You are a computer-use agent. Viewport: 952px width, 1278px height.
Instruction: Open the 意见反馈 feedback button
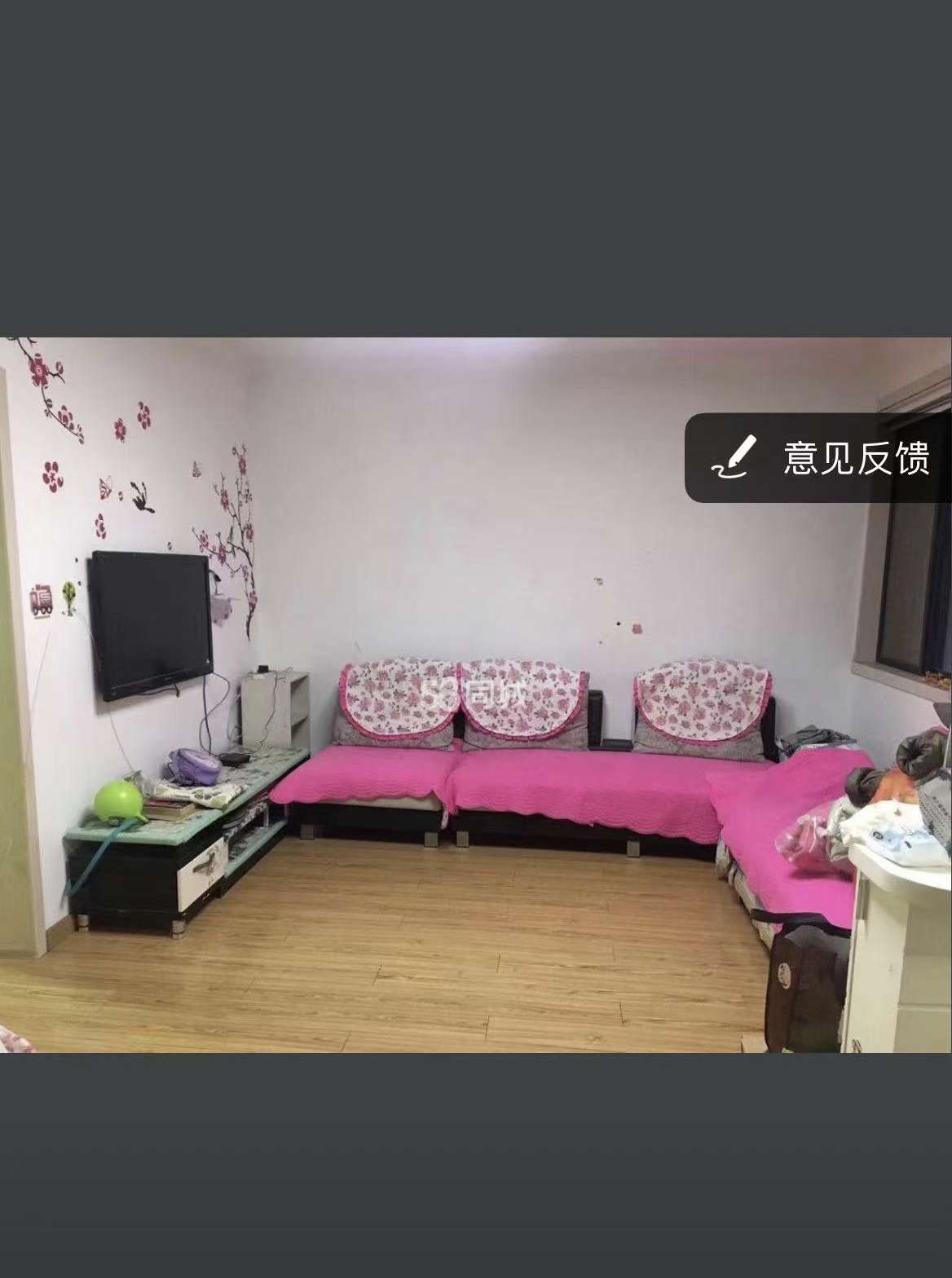pyautogui.click(x=819, y=458)
